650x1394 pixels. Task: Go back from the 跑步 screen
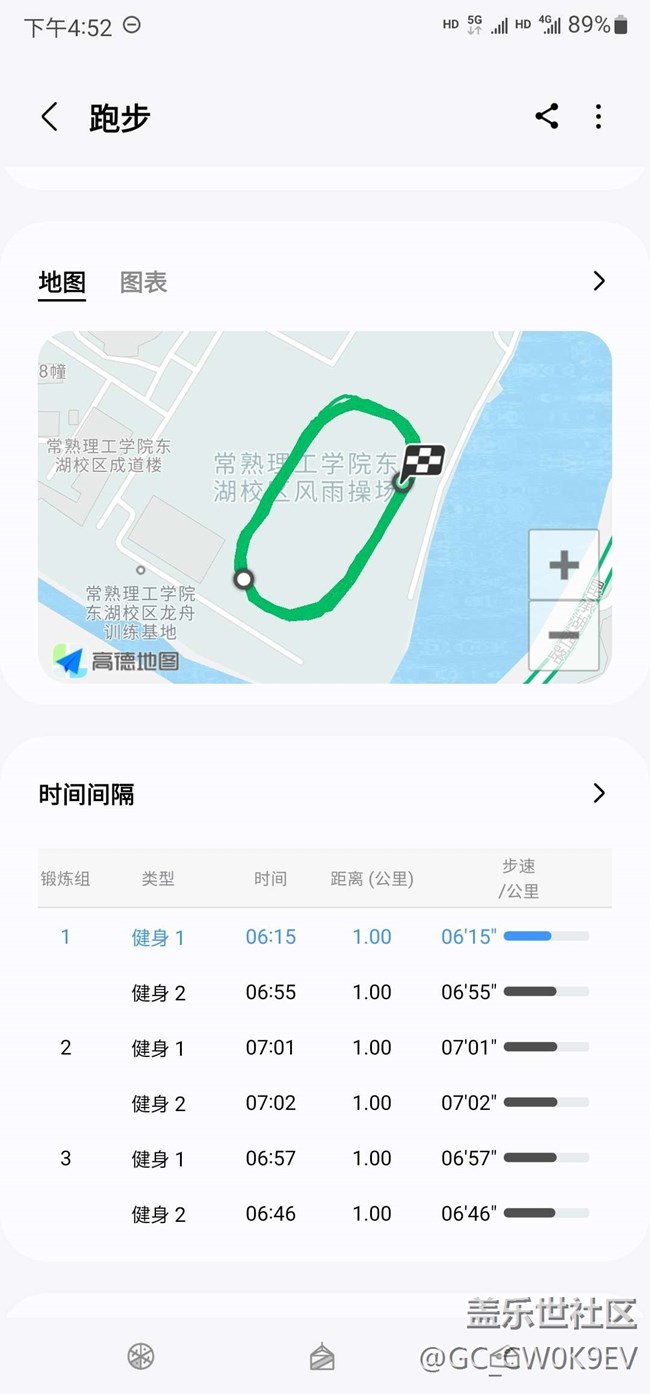click(x=49, y=117)
